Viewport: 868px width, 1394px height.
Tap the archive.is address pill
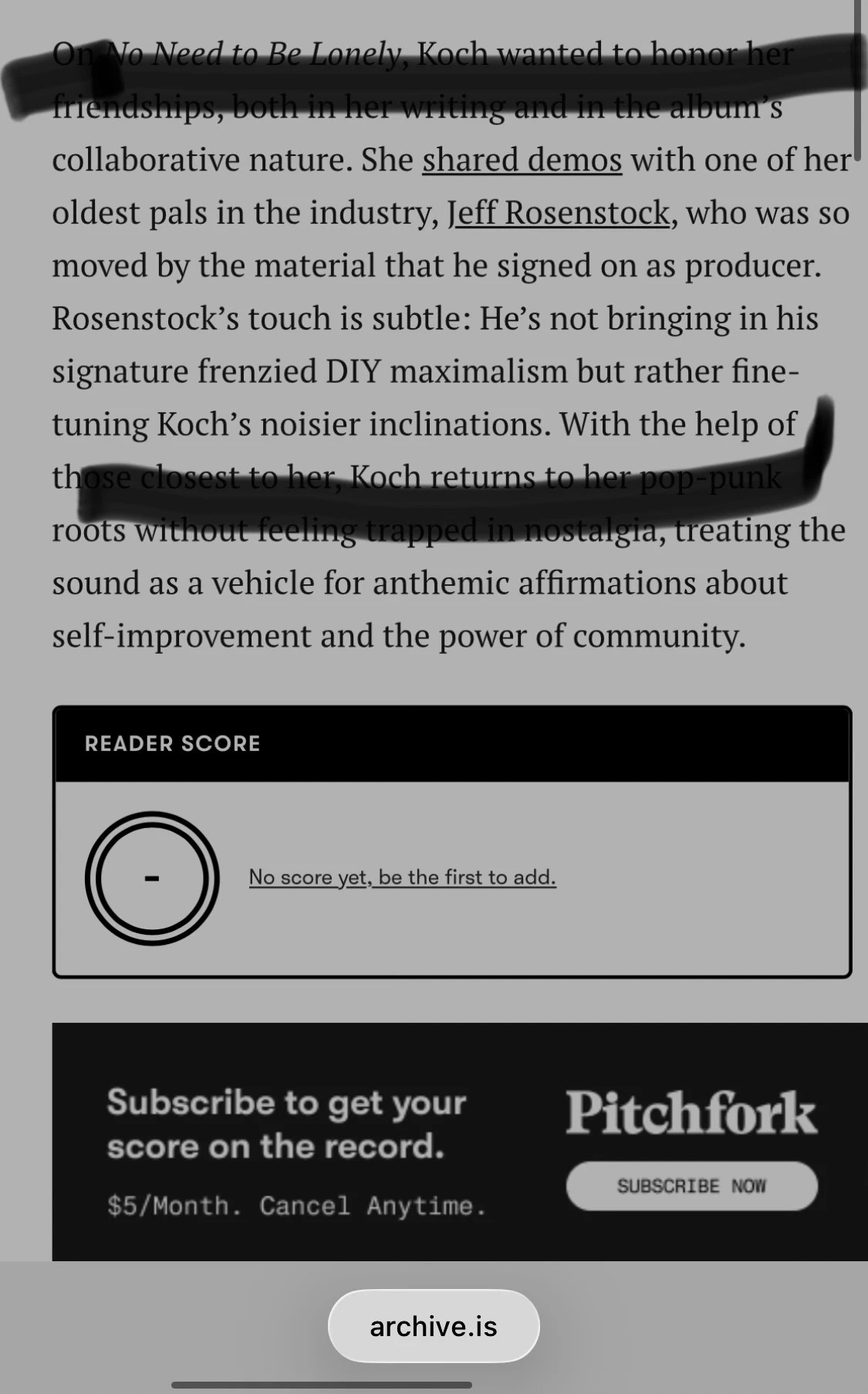point(434,1326)
